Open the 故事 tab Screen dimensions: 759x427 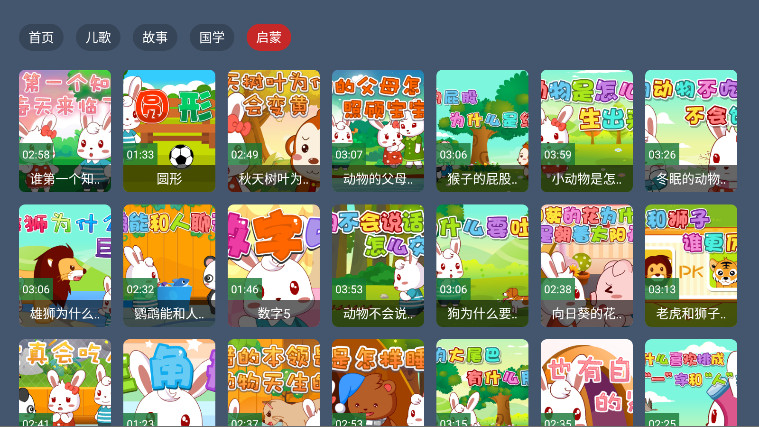pos(155,38)
